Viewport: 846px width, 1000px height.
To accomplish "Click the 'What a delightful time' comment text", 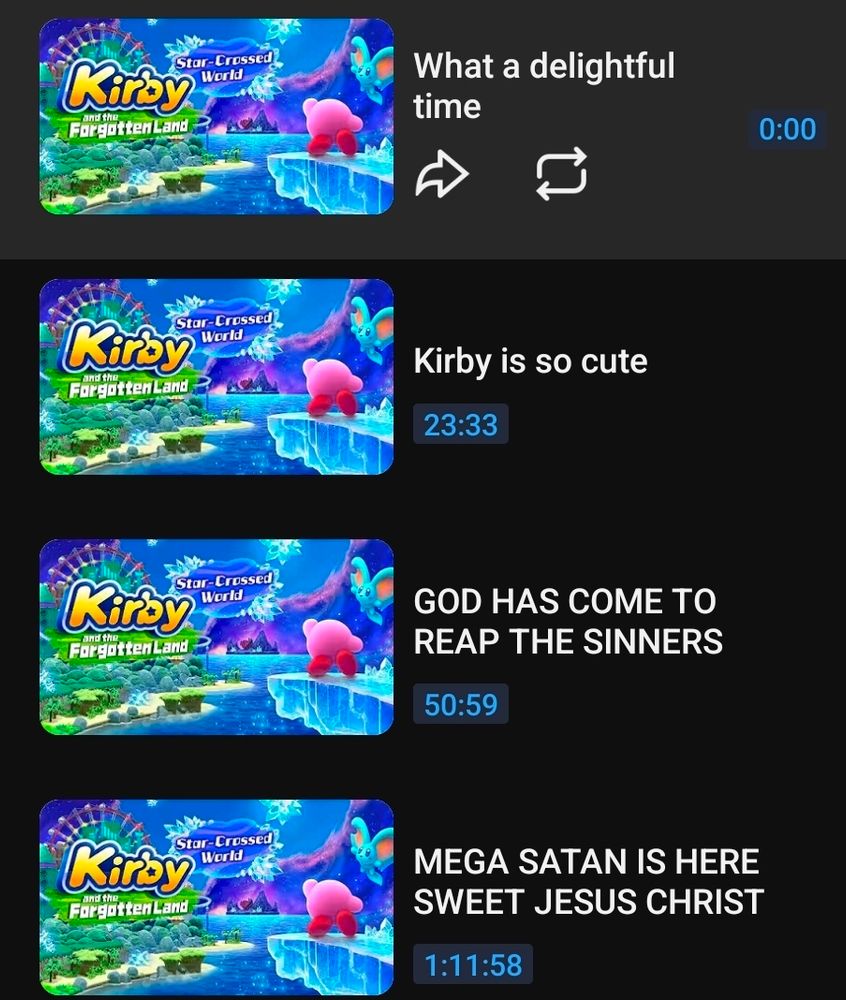I will pyautogui.click(x=545, y=85).
